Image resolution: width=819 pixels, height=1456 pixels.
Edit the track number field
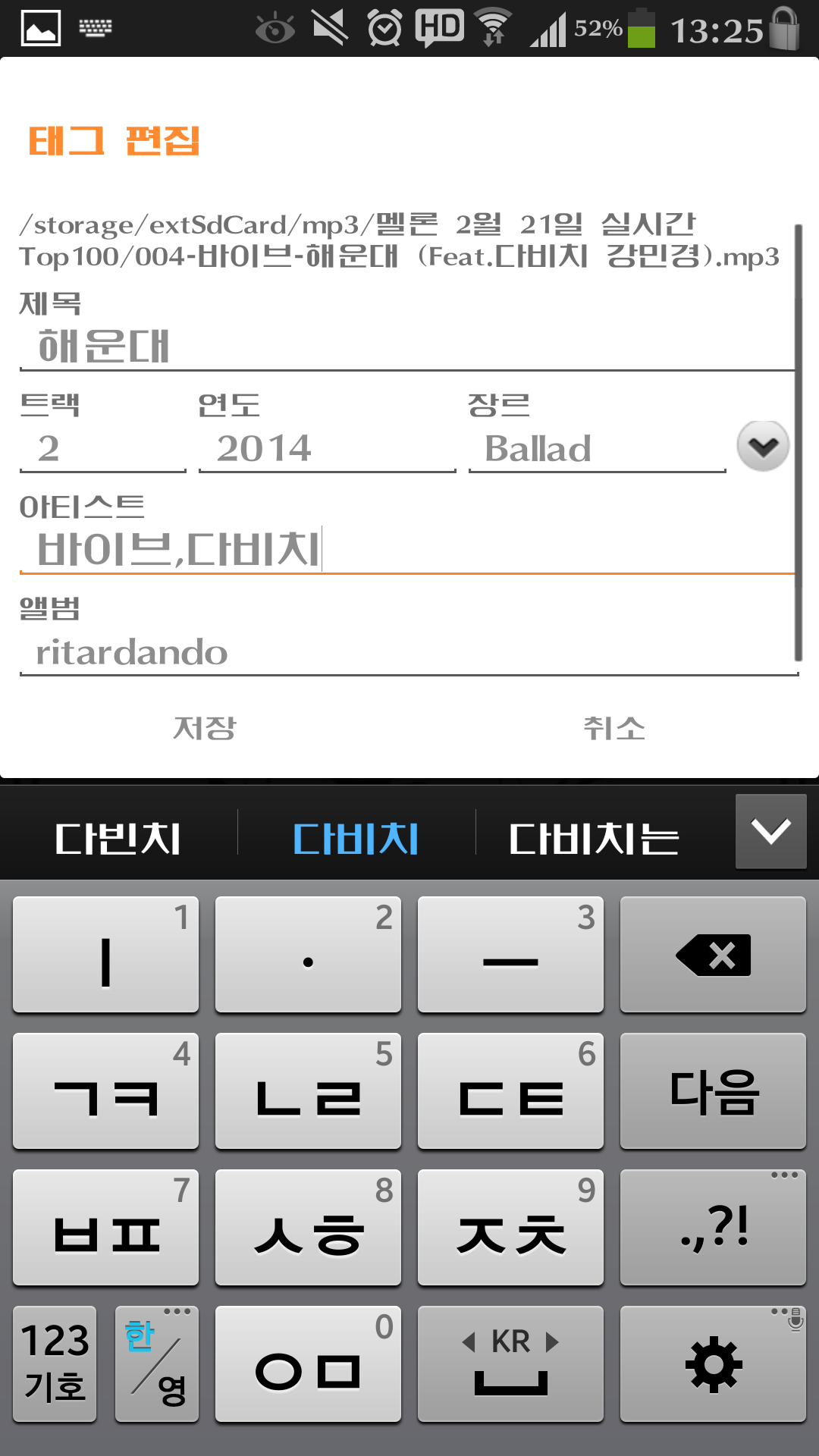click(102, 448)
